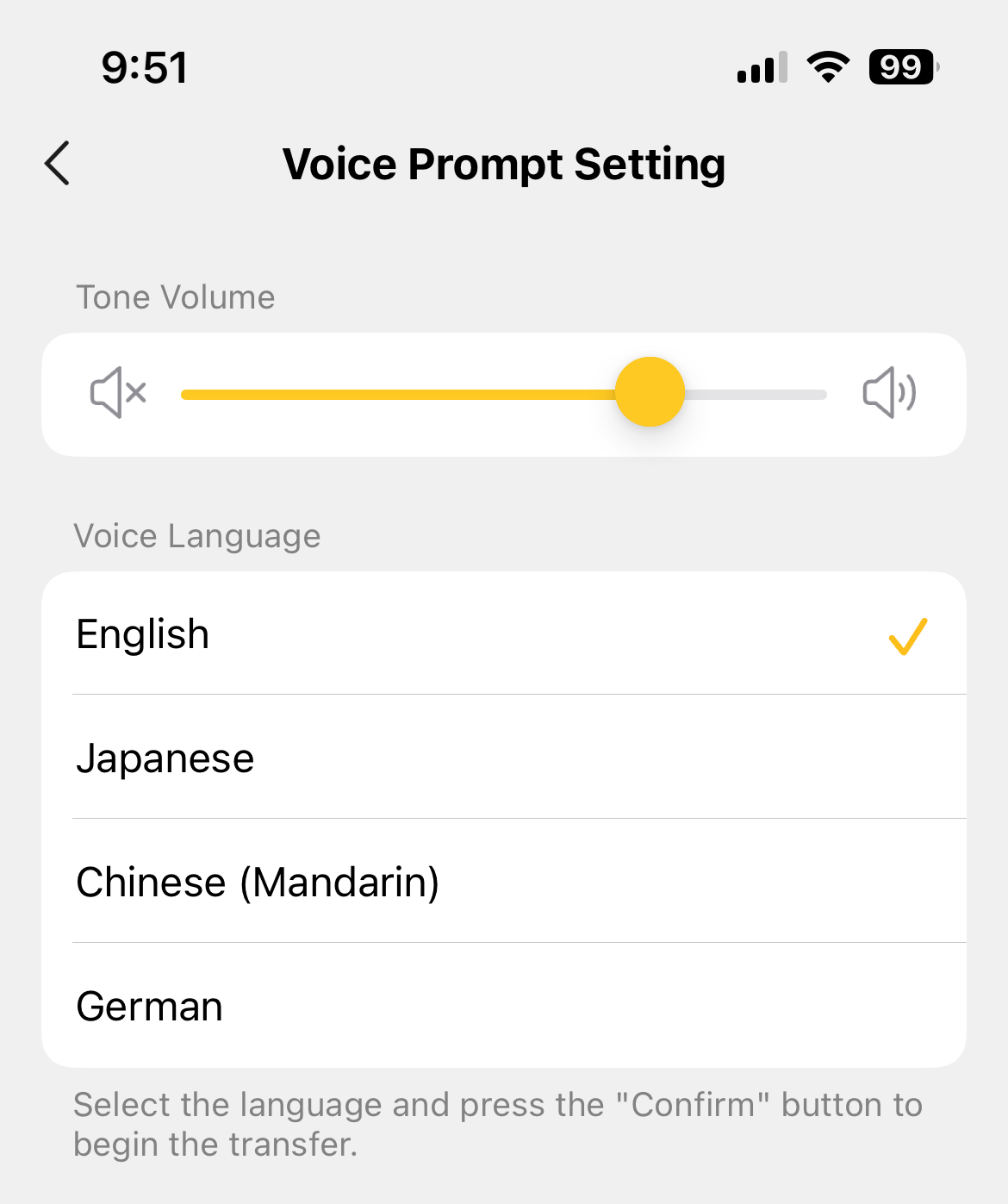Tap the Tone Volume slider knob
1008x1204 pixels.
(x=650, y=392)
